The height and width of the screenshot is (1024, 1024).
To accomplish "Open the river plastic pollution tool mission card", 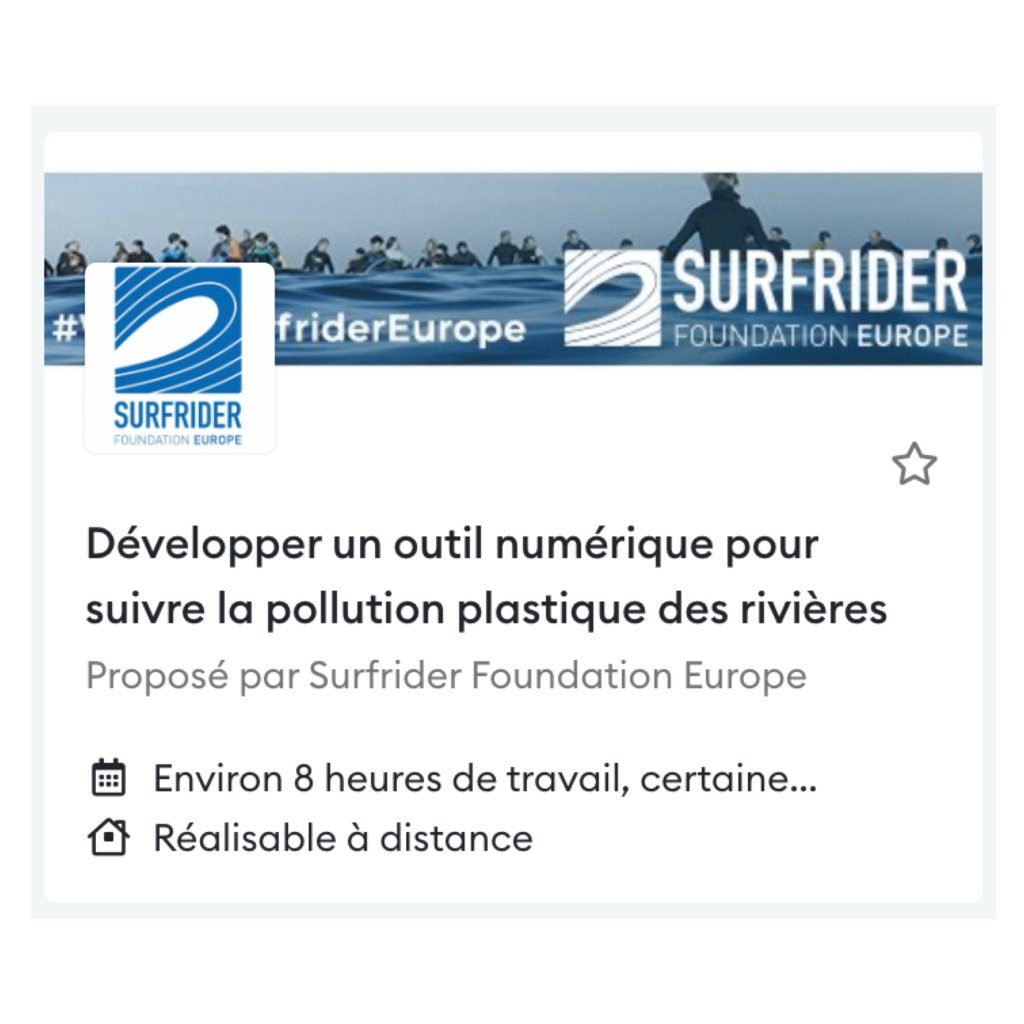I will tap(486, 577).
